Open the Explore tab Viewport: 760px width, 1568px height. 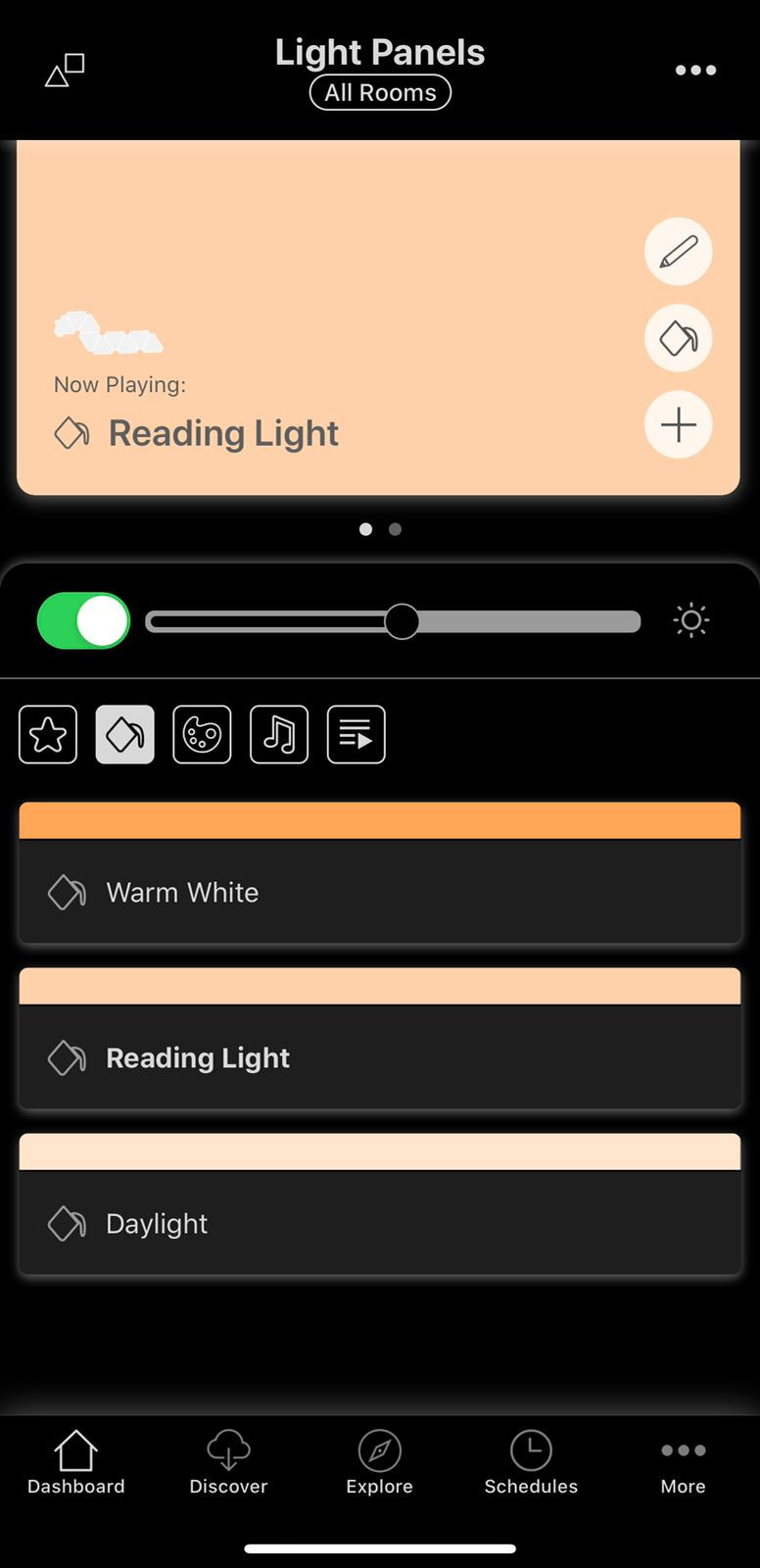[380, 1462]
